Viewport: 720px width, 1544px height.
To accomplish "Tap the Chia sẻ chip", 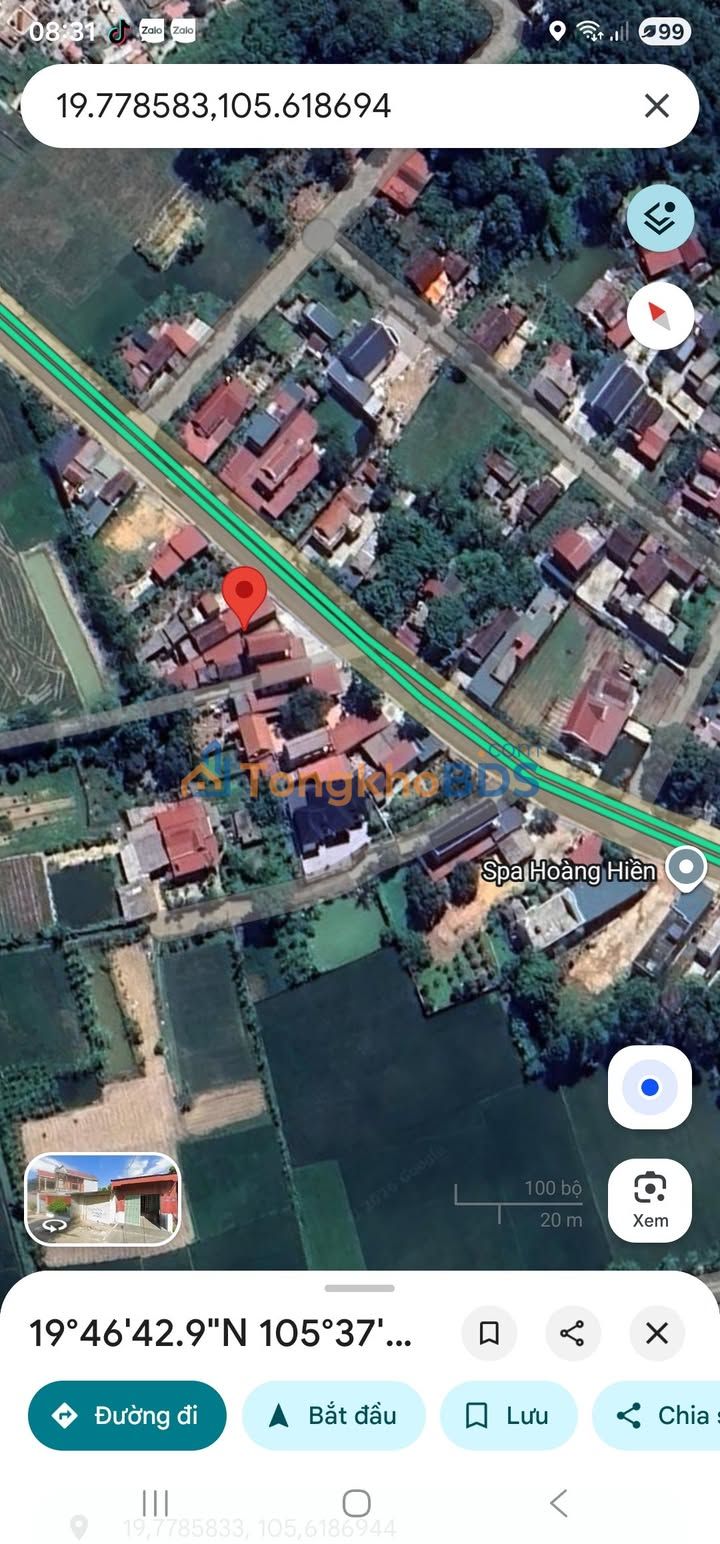I will point(660,1415).
